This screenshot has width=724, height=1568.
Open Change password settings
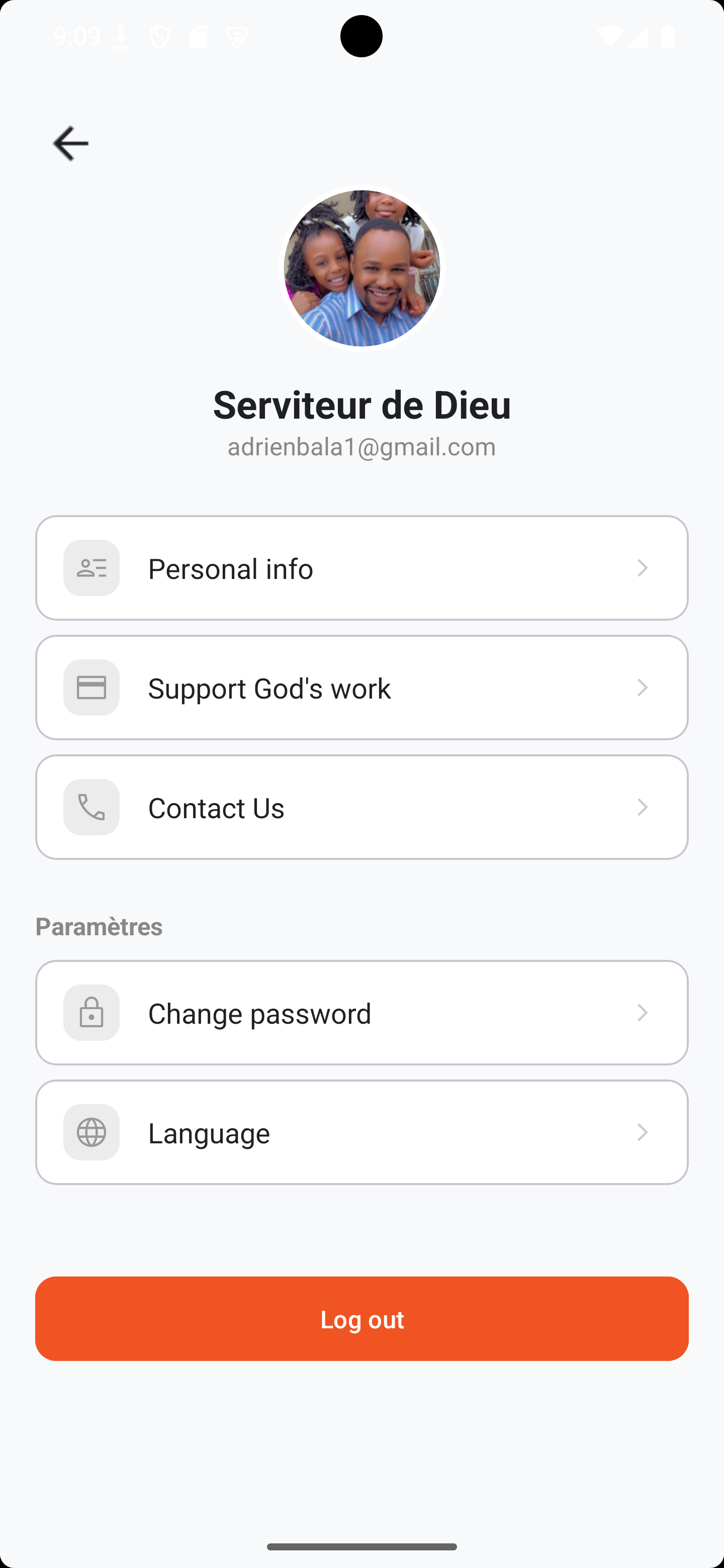pos(361,1013)
